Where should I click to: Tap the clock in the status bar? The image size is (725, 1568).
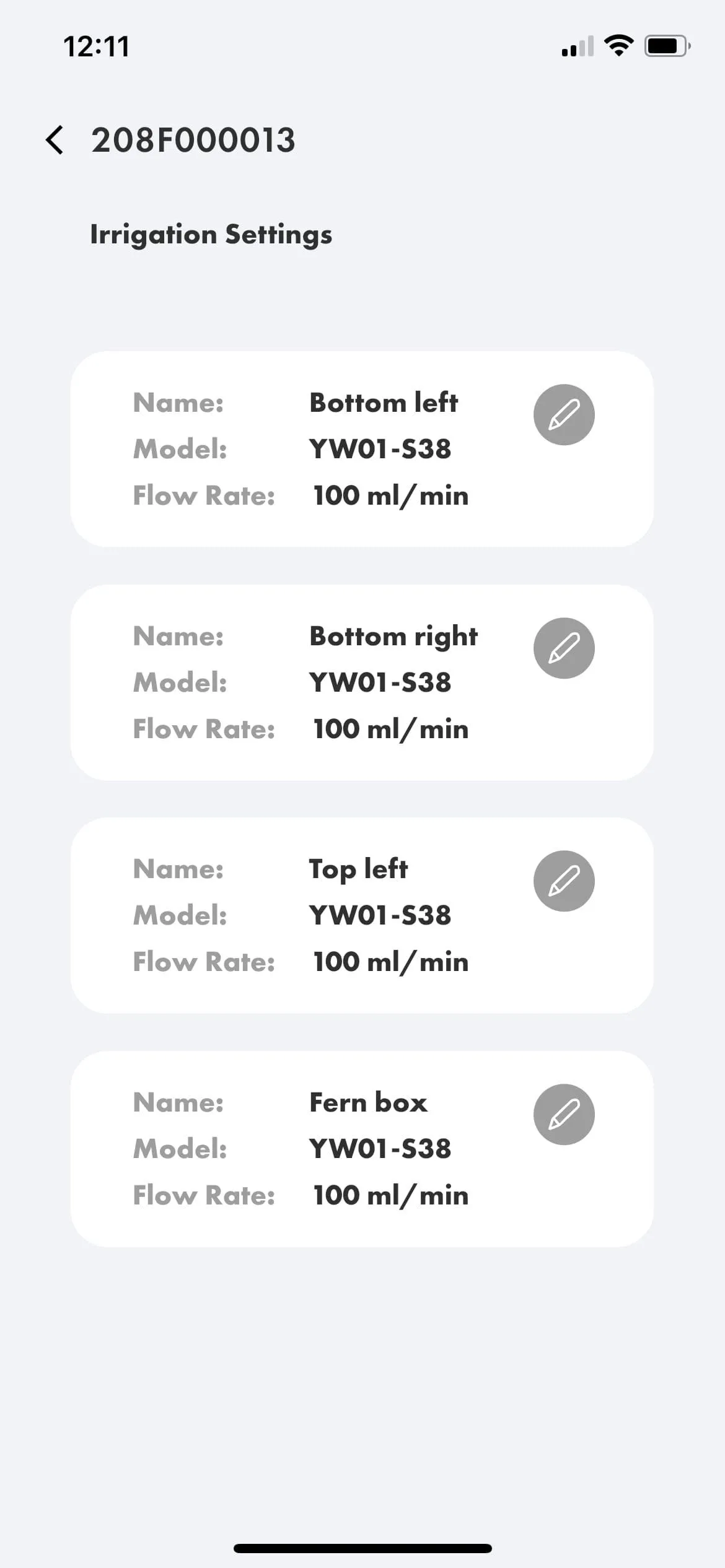tap(98, 44)
